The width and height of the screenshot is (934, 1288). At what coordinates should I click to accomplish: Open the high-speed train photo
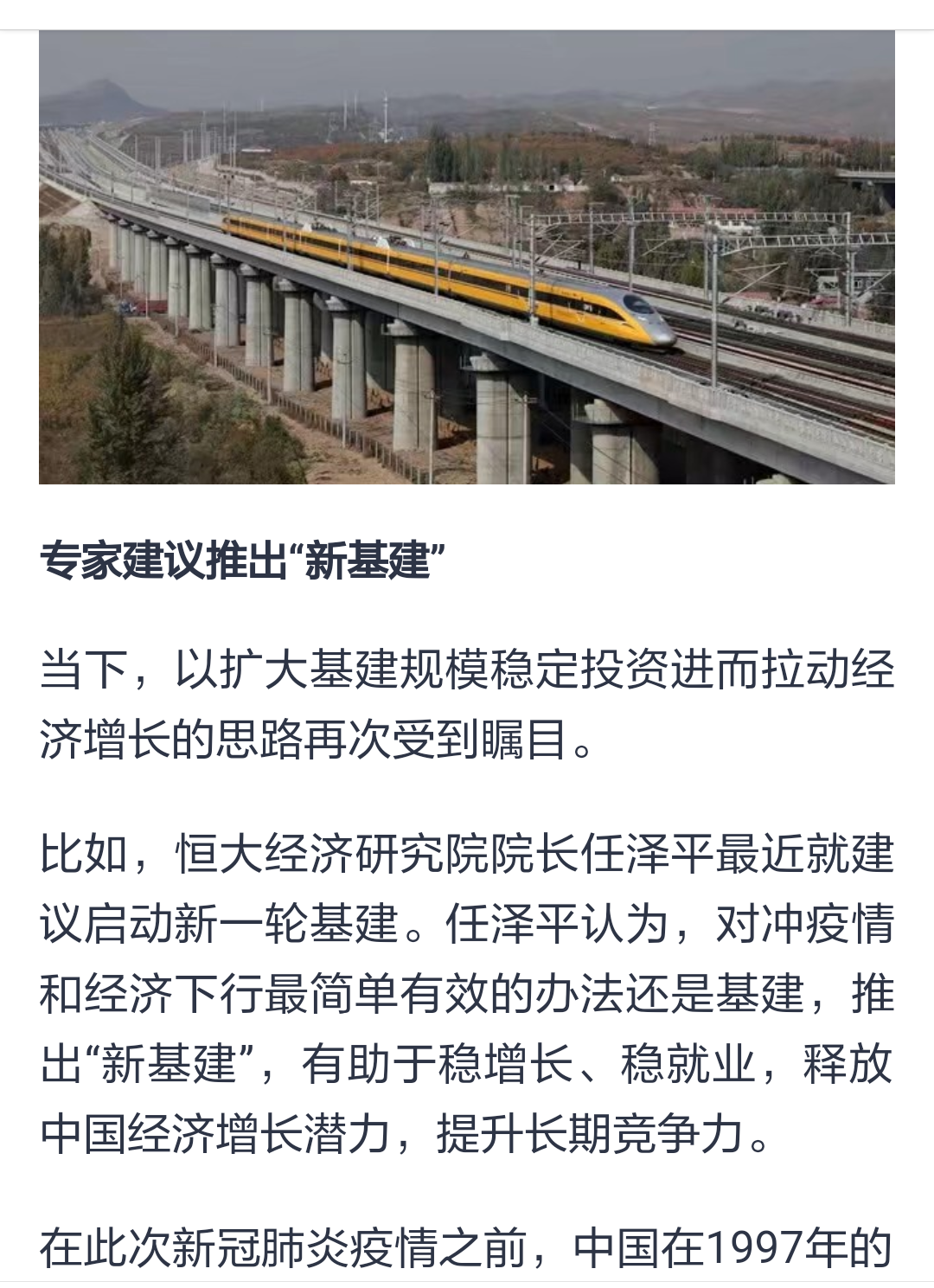pyautogui.click(x=467, y=257)
